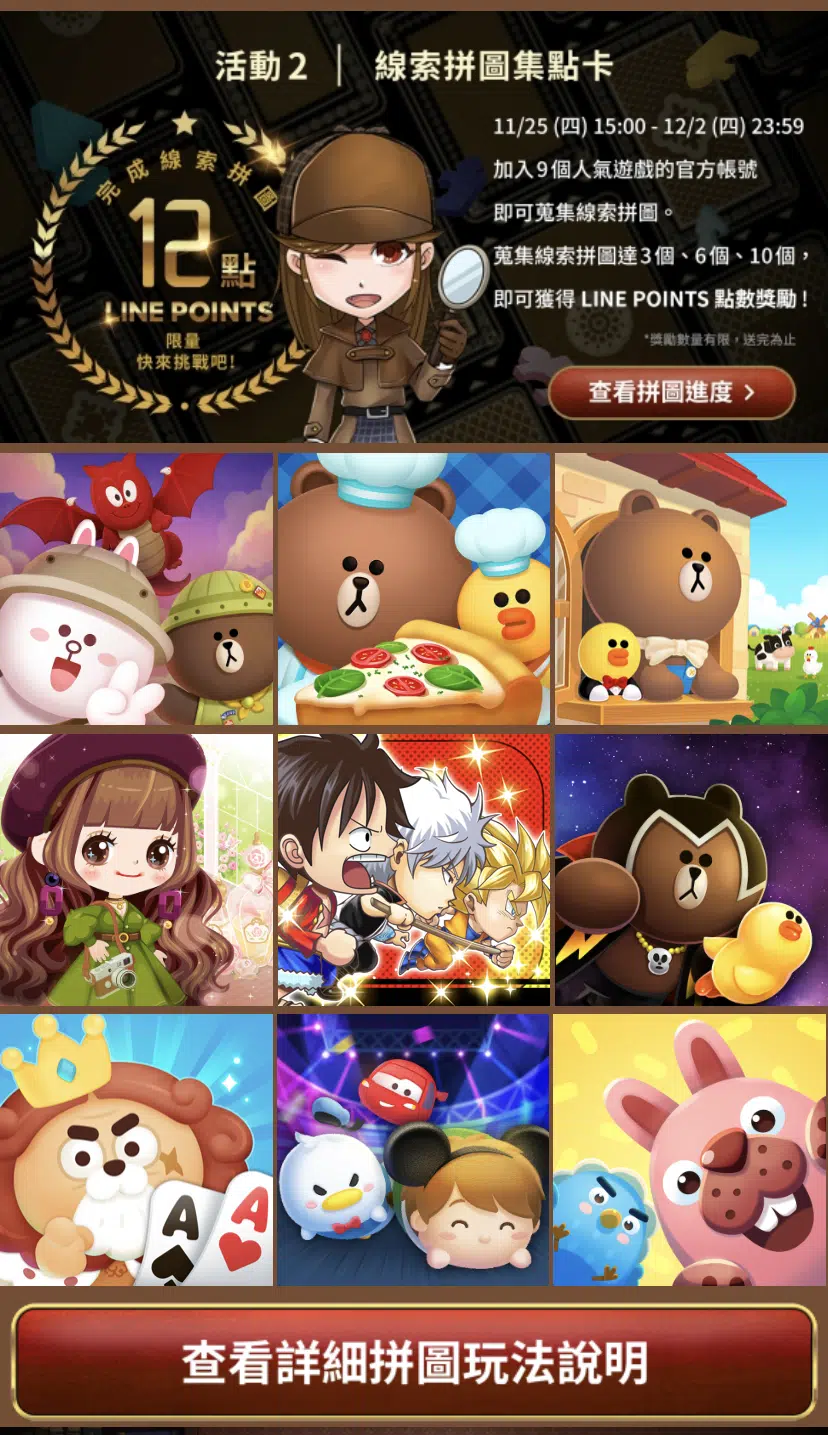828x1435 pixels.
Task: Tap the Disney Tsum Tsum stage tile
Action: click(x=414, y=1150)
